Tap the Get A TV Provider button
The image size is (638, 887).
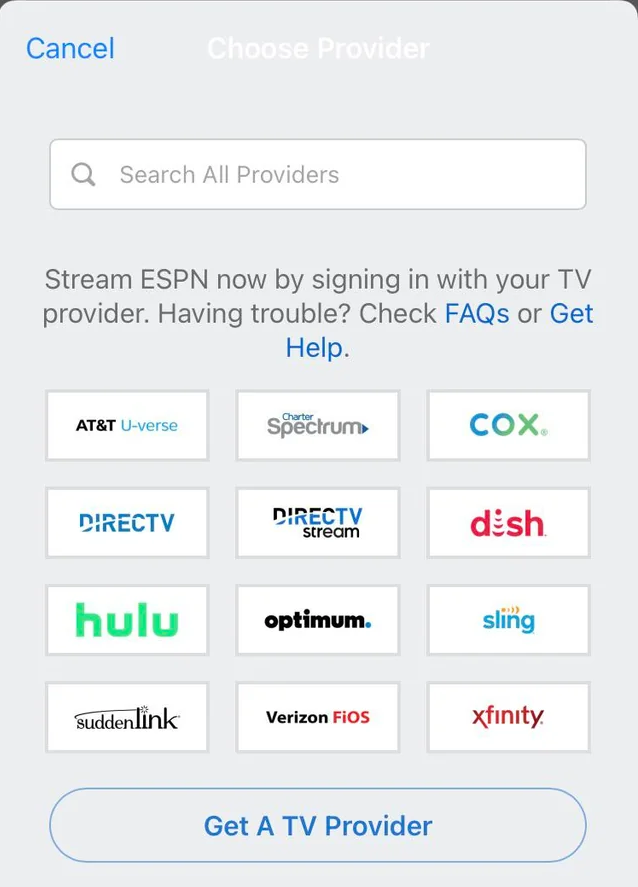pyautogui.click(x=318, y=826)
